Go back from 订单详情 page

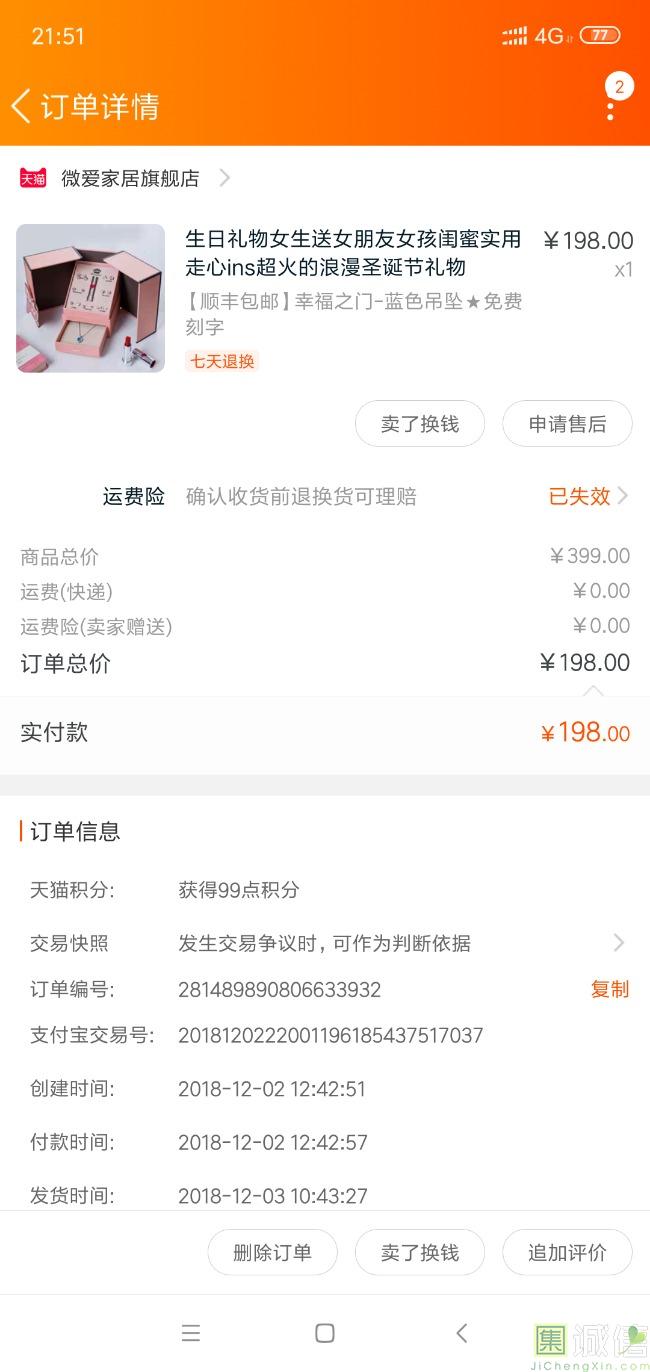tap(21, 106)
